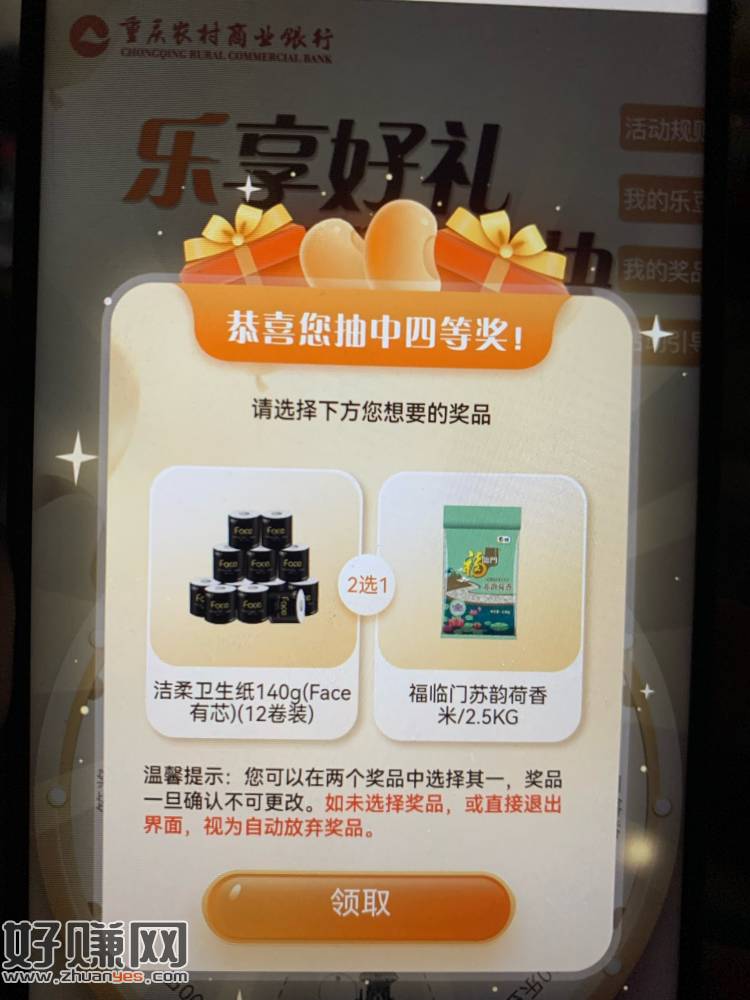750x1000 pixels.
Task: Open 我的奖品 my prizes
Action: [663, 270]
